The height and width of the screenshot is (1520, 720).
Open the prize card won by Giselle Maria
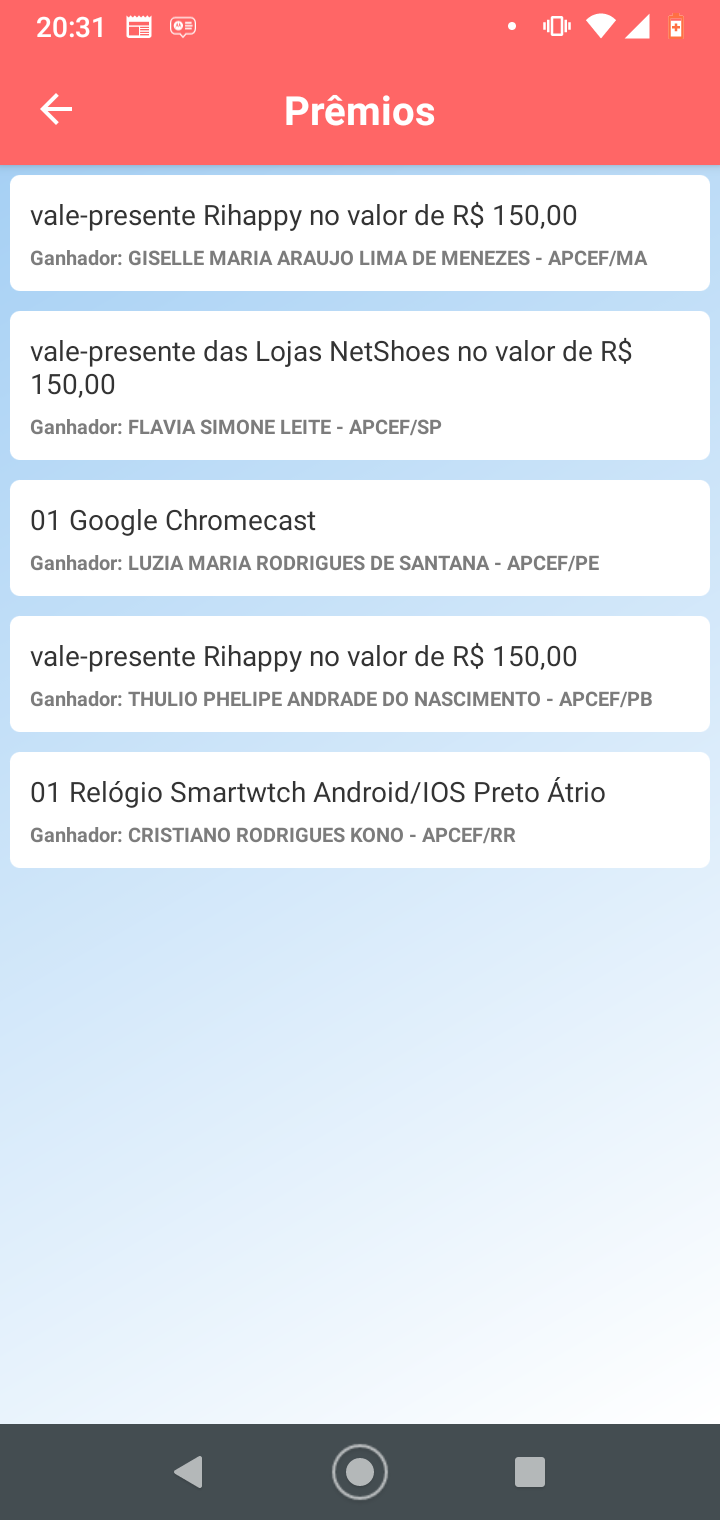click(x=360, y=233)
